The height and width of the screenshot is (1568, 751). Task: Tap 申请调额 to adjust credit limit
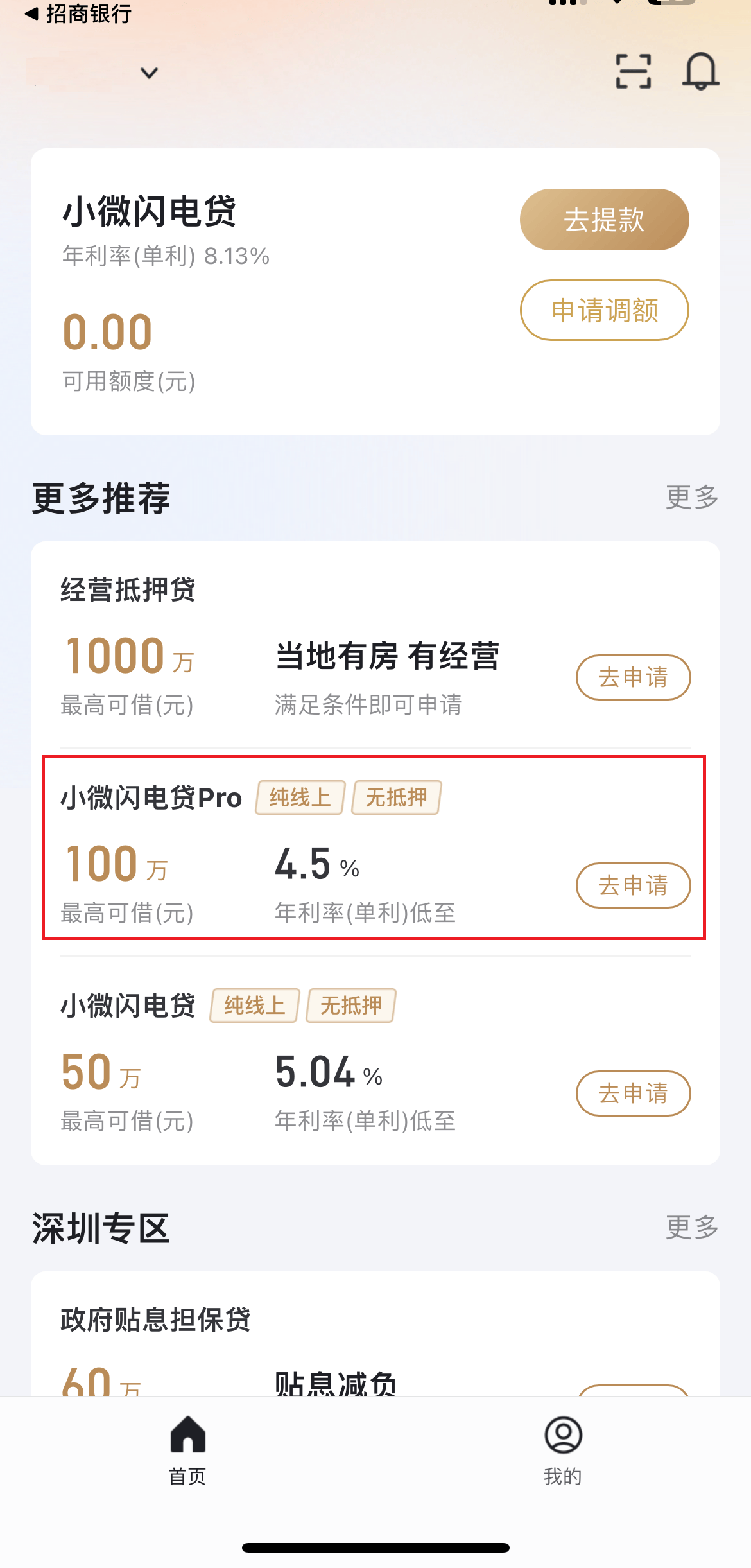pos(604,310)
